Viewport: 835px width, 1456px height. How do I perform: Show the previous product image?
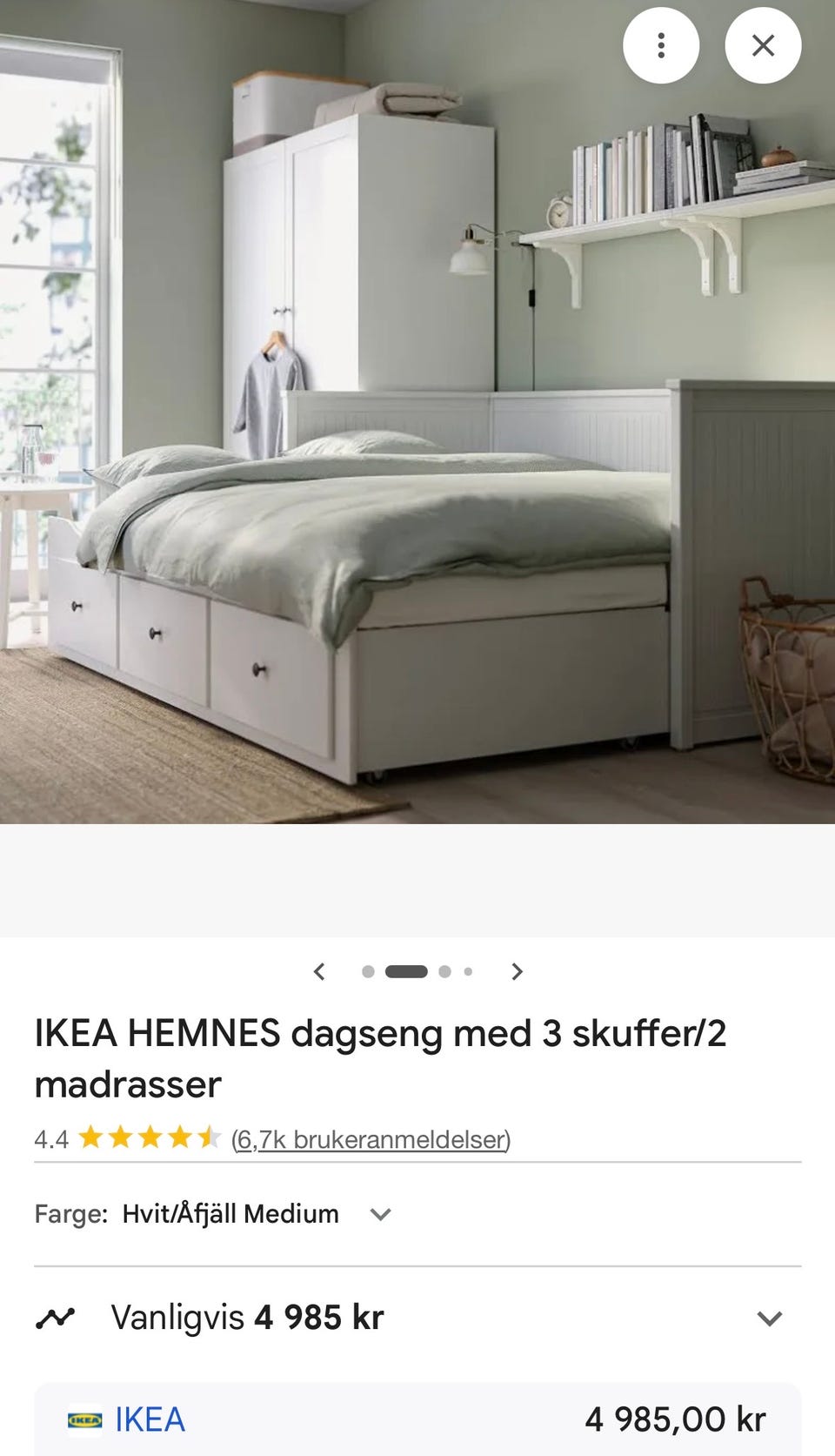[x=318, y=971]
